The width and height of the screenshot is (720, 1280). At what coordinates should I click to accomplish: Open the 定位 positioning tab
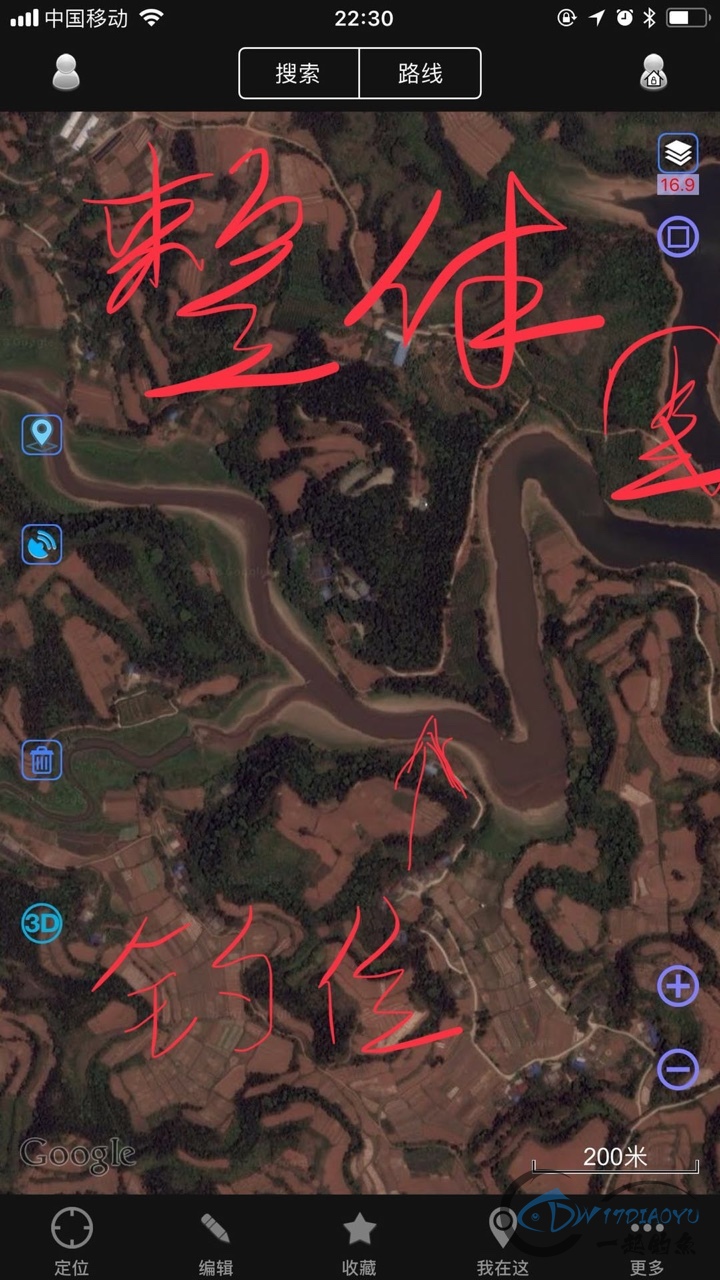(72, 1240)
